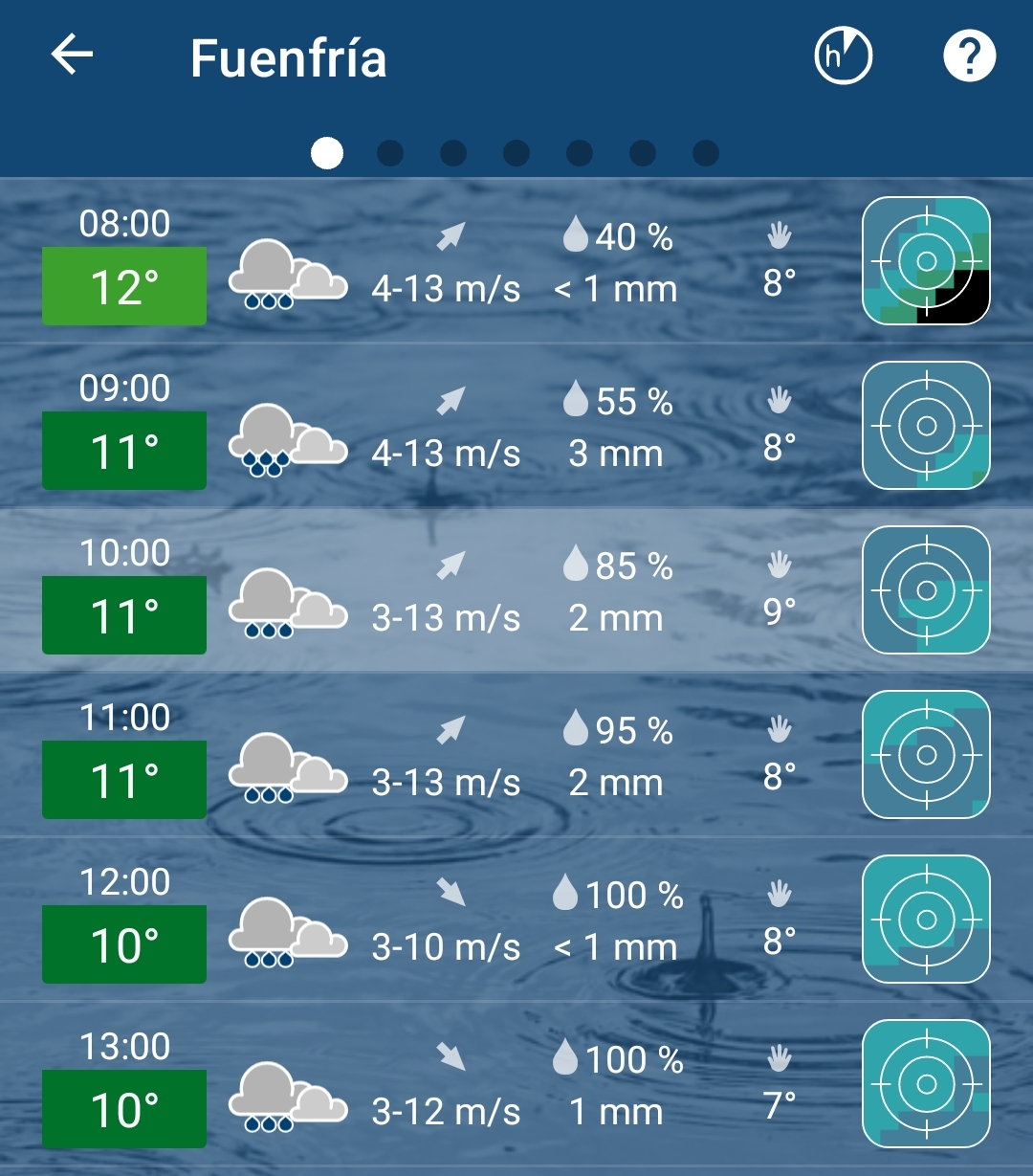The width and height of the screenshot is (1033, 1176).
Task: Open the rain radar tile for 12:00
Action: coord(926,920)
